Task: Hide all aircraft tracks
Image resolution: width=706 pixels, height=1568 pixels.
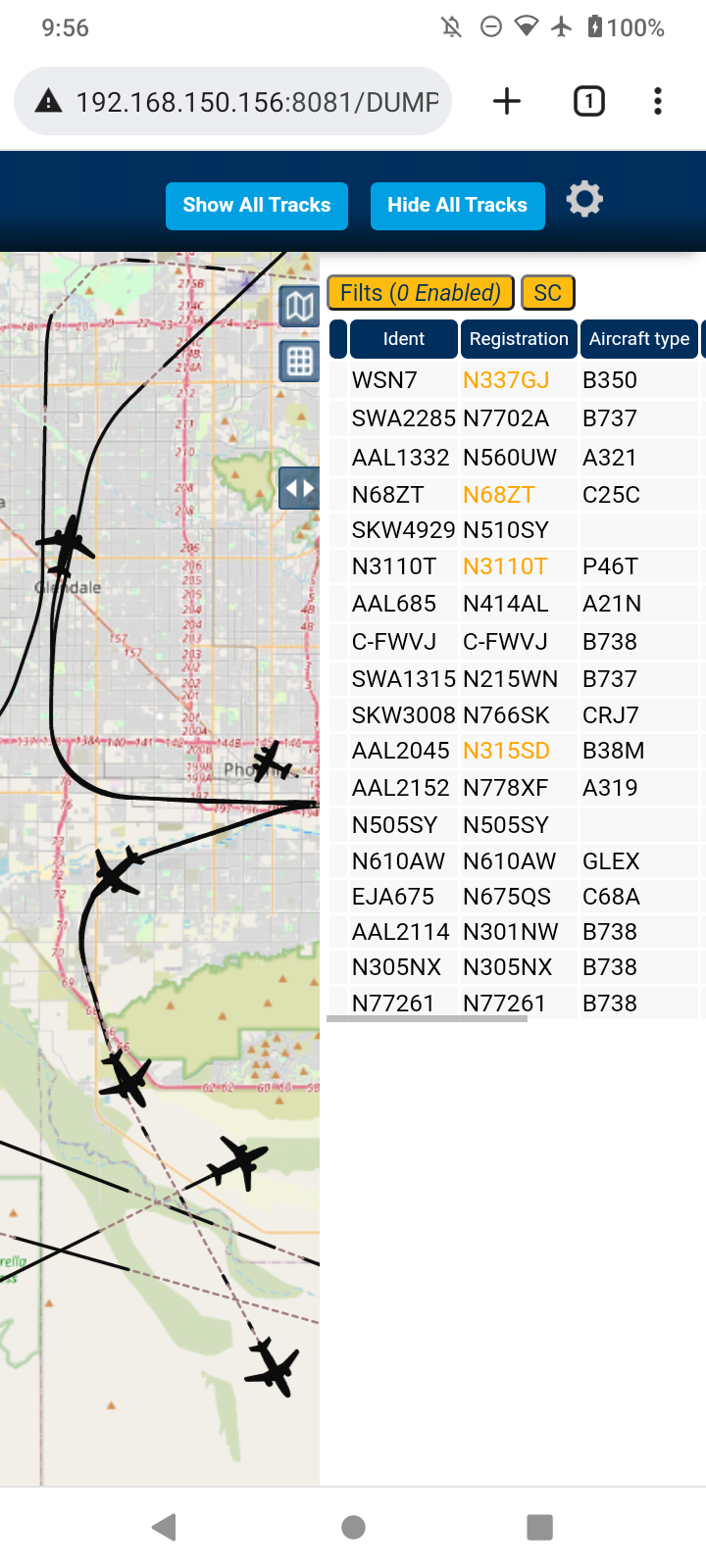Action: [x=457, y=206]
